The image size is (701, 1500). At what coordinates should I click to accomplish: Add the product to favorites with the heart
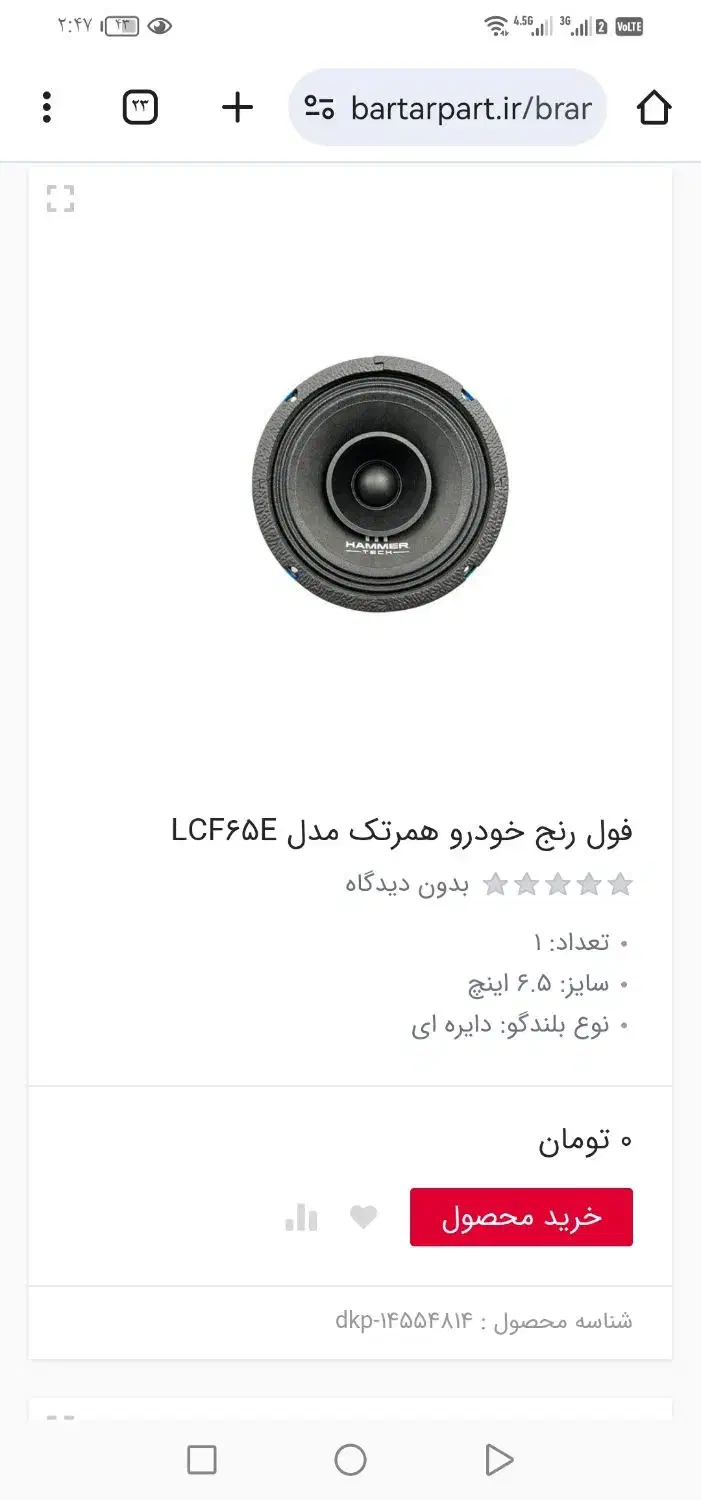tap(364, 1217)
